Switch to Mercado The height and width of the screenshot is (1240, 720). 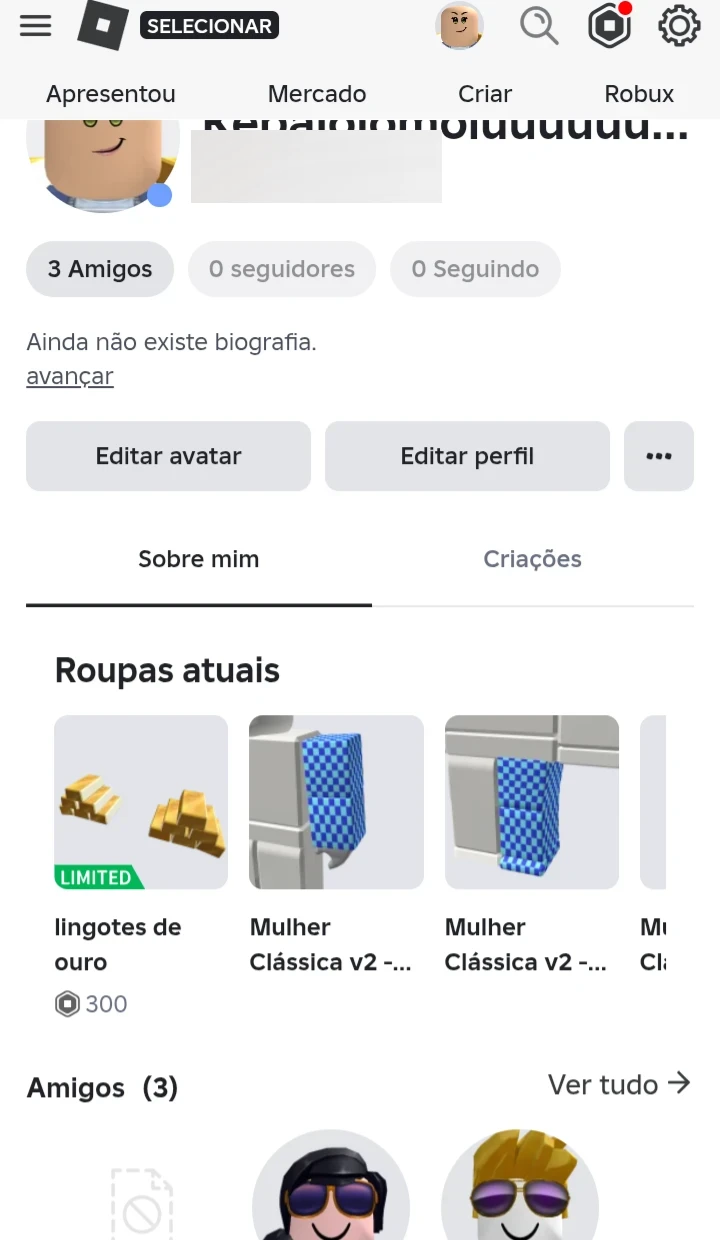pyautogui.click(x=317, y=94)
